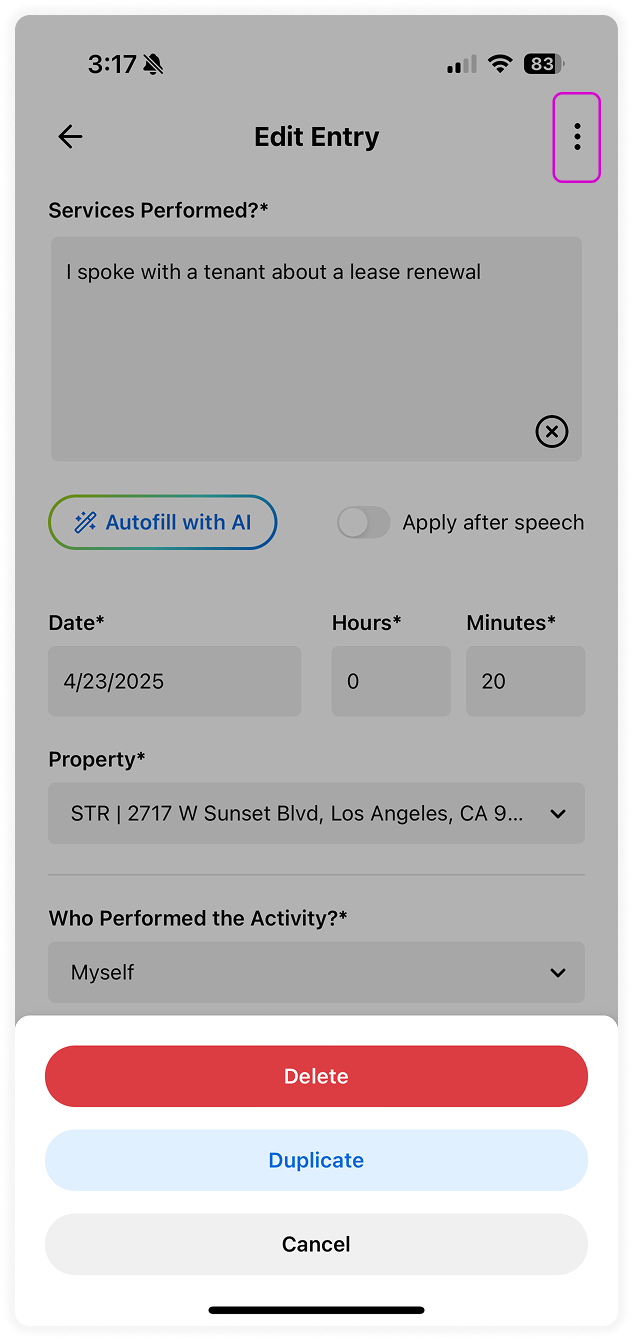Delete this entry

coord(316,1076)
